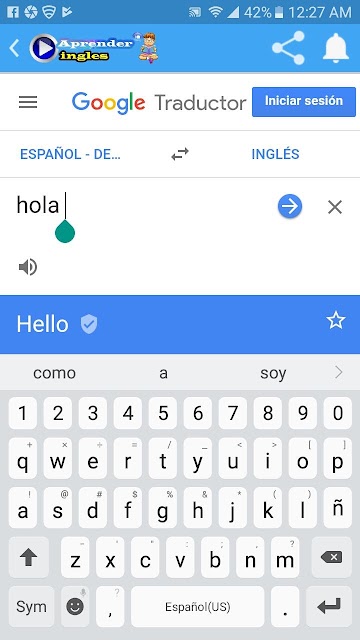This screenshot has width=360, height=640.
Task: Tap the Iniciar sesión button
Action: [304, 102]
